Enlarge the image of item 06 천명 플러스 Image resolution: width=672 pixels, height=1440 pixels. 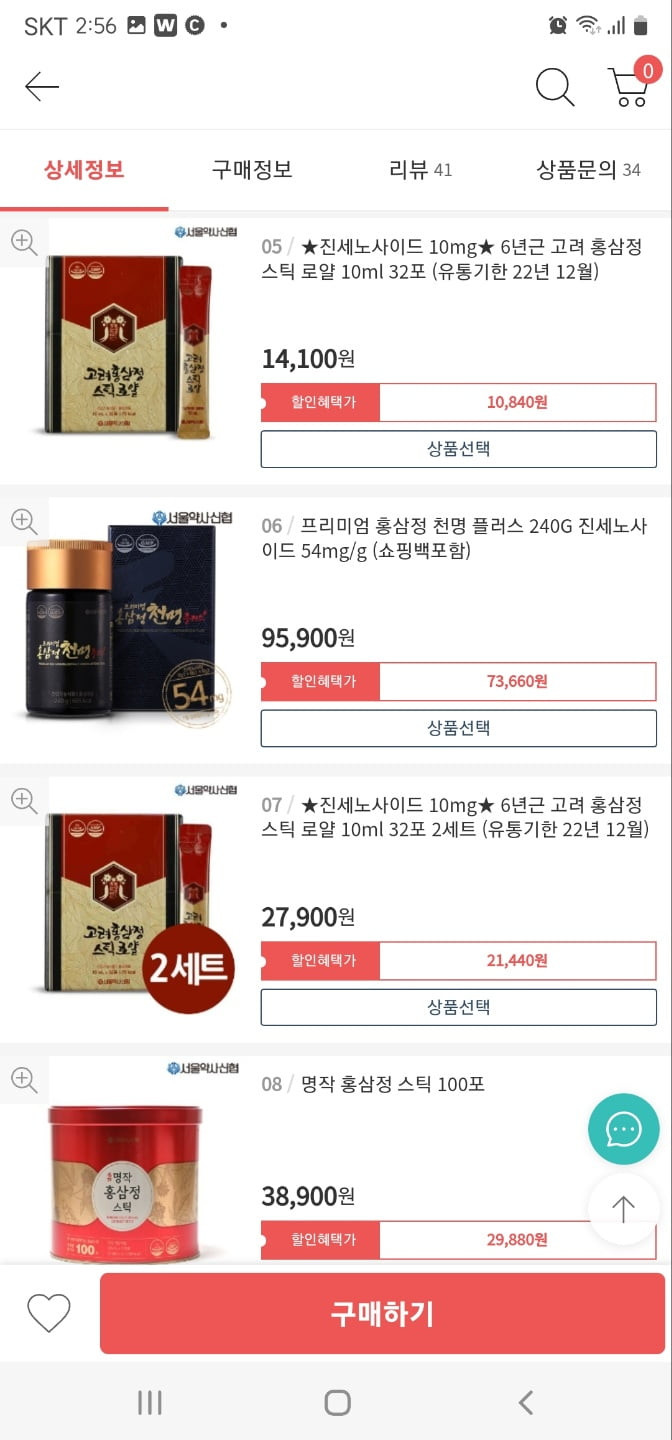(24, 521)
